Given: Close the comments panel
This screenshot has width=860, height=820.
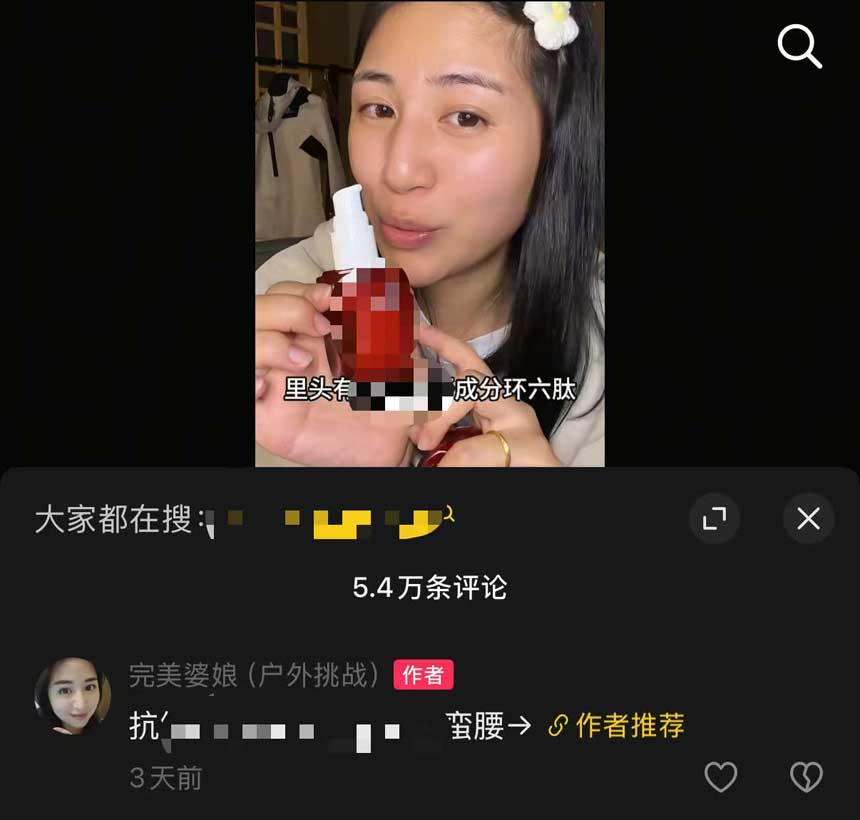Looking at the screenshot, I should click(808, 518).
